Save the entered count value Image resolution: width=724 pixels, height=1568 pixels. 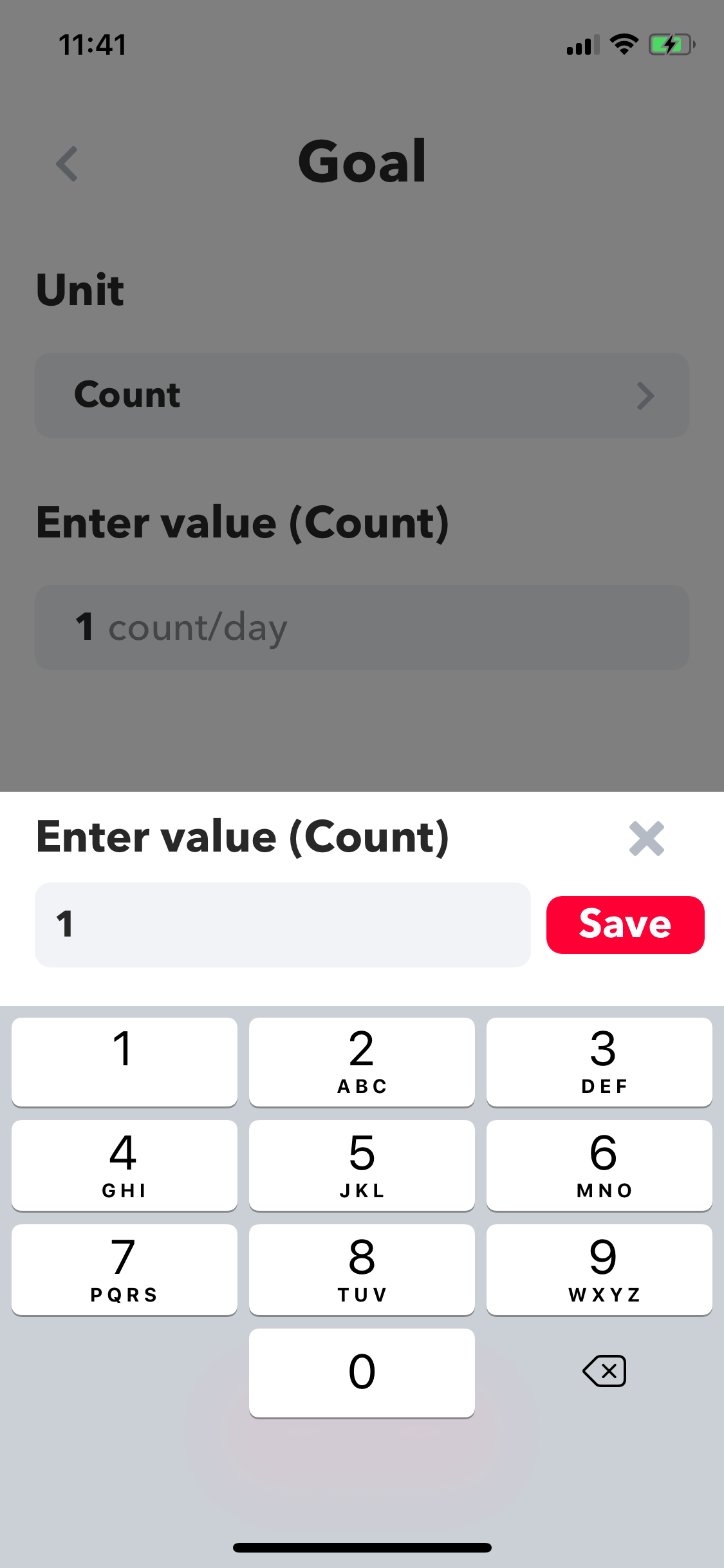pos(625,924)
